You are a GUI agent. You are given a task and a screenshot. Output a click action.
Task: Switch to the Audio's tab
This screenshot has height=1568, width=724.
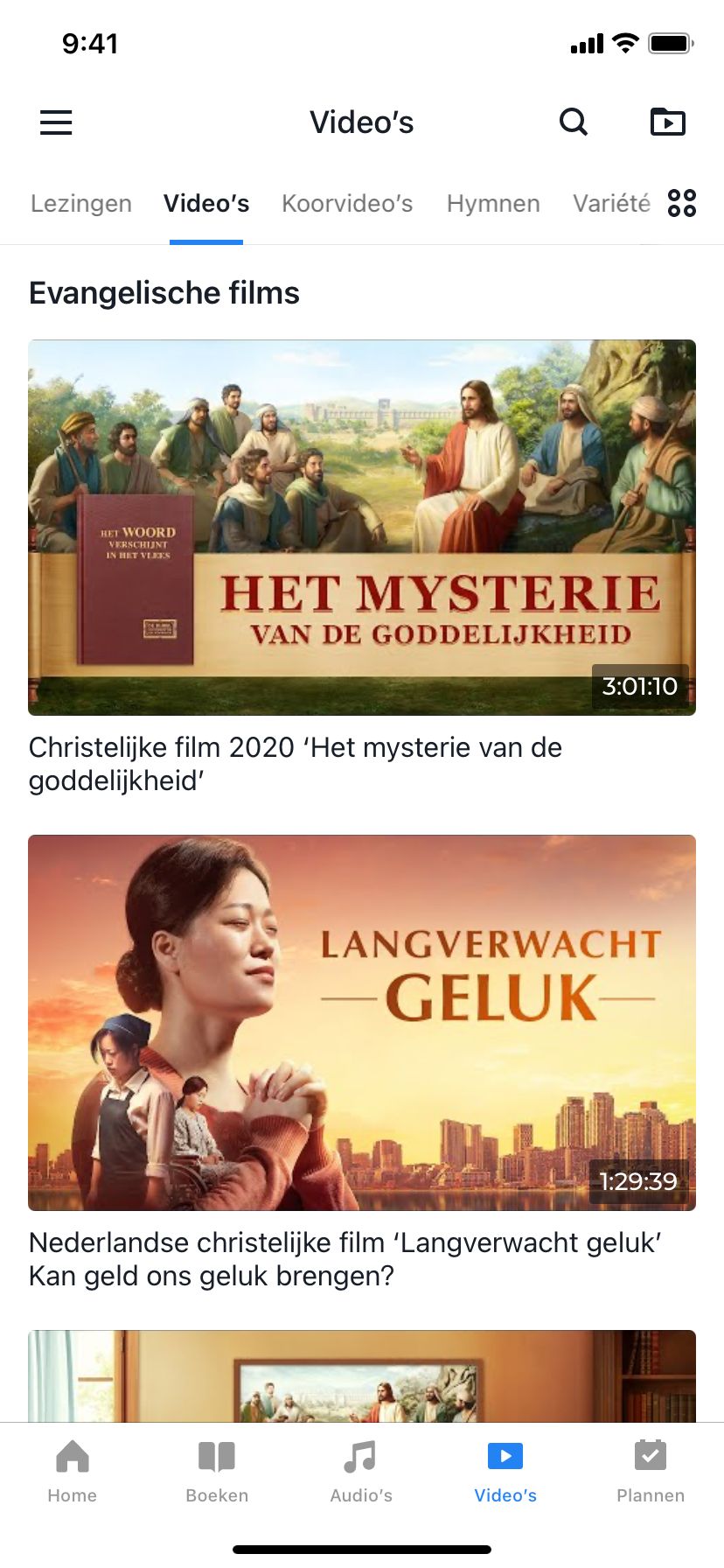[x=361, y=1472]
